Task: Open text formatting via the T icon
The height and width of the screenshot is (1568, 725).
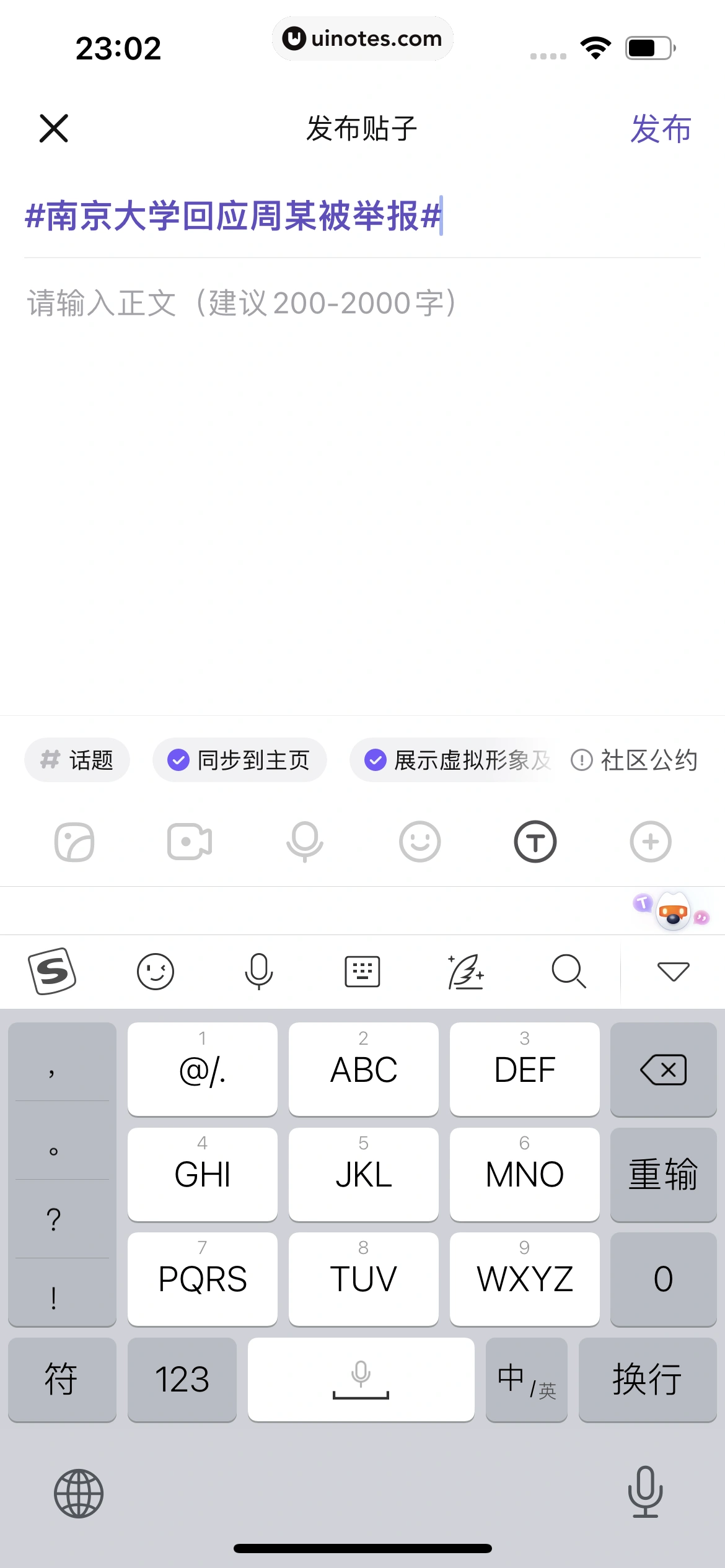Action: pos(535,842)
